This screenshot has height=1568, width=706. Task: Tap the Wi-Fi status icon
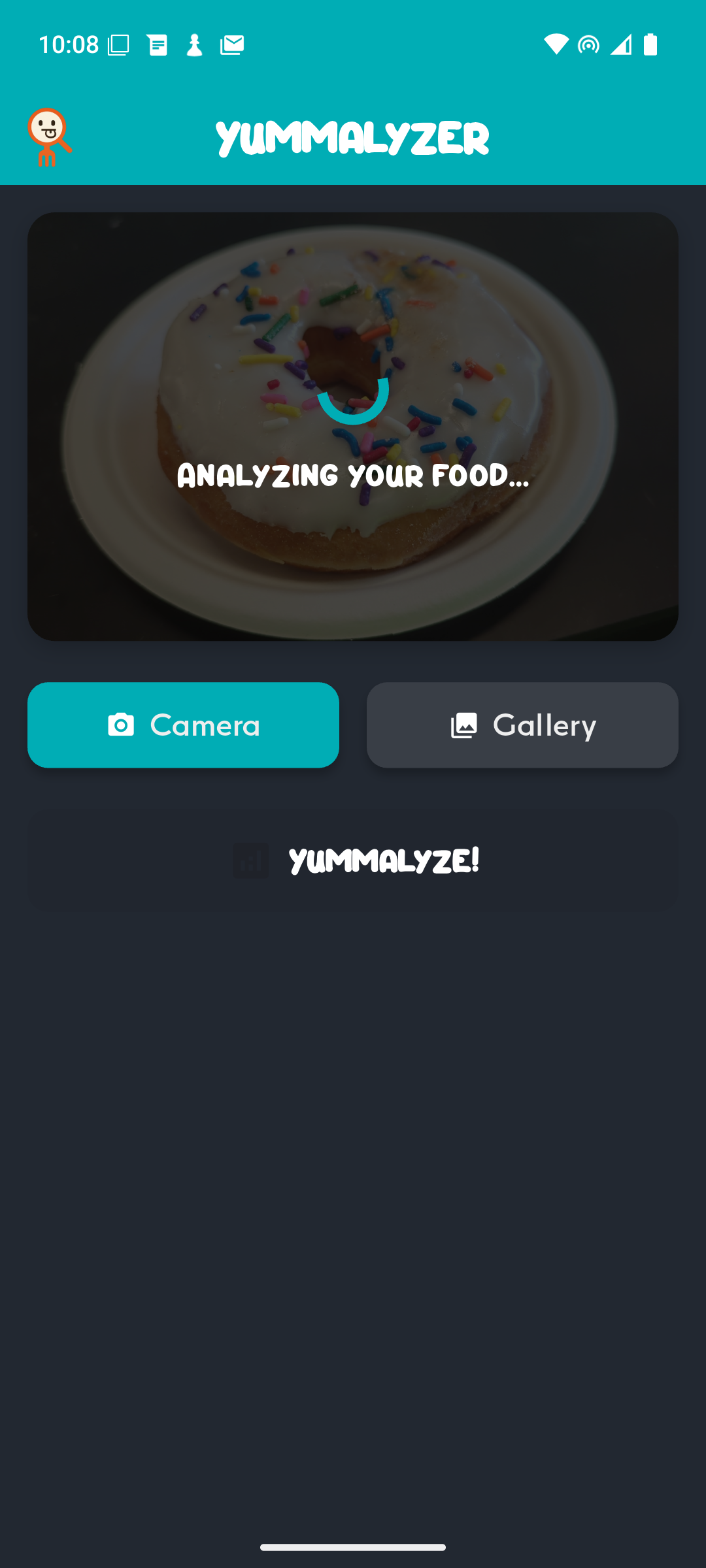point(558,44)
